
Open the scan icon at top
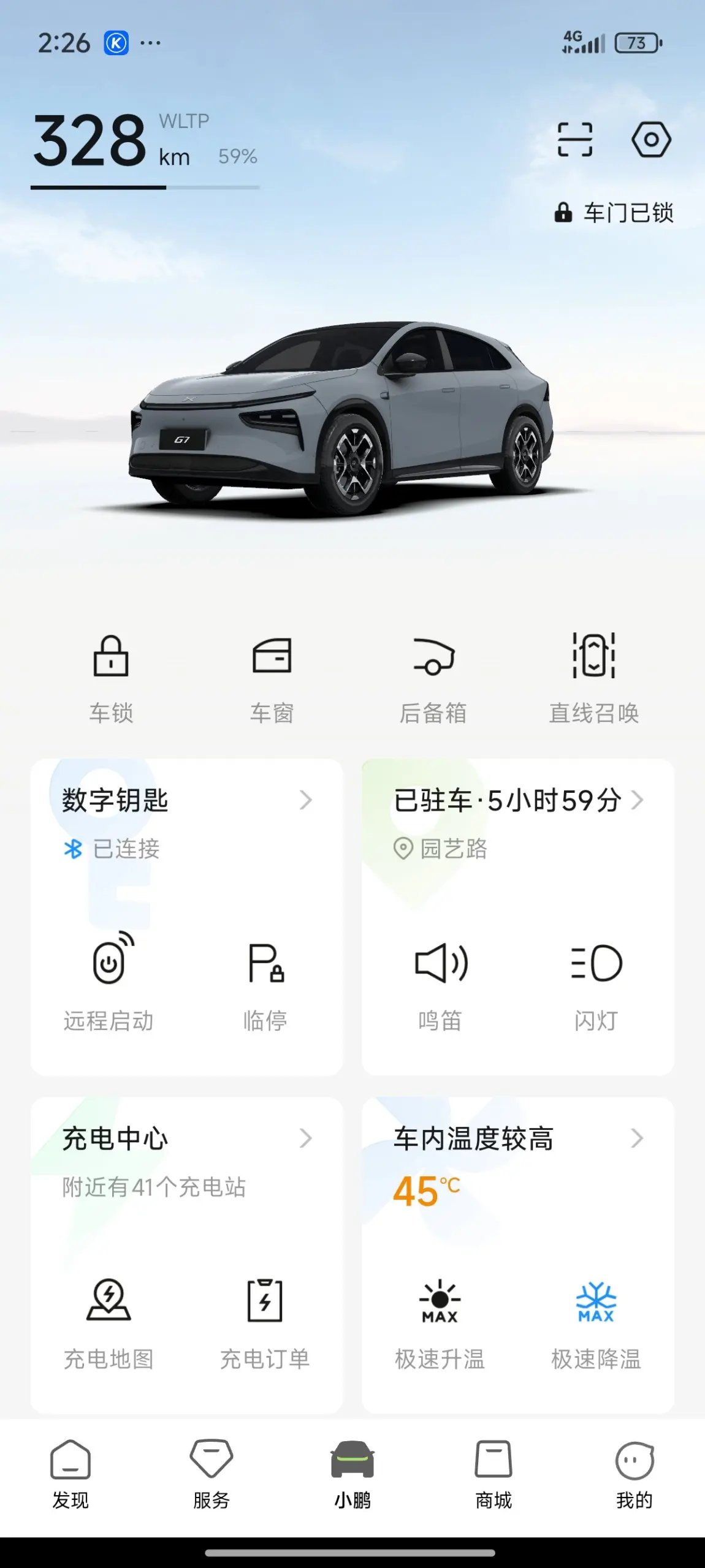[x=574, y=140]
